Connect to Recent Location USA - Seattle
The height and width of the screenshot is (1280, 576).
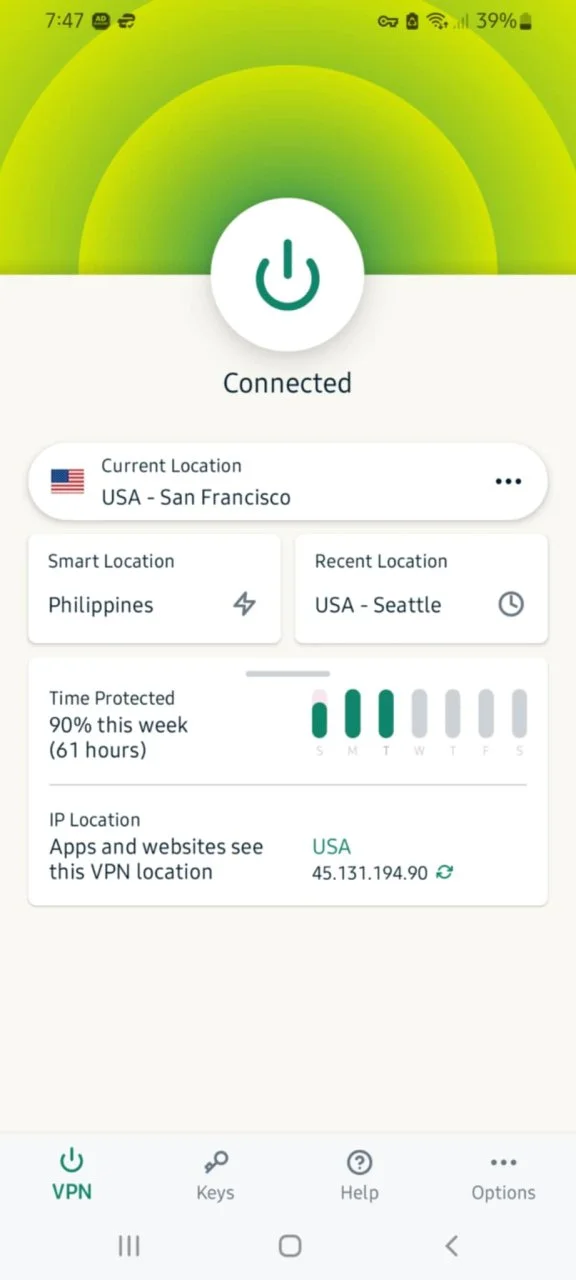click(x=421, y=588)
